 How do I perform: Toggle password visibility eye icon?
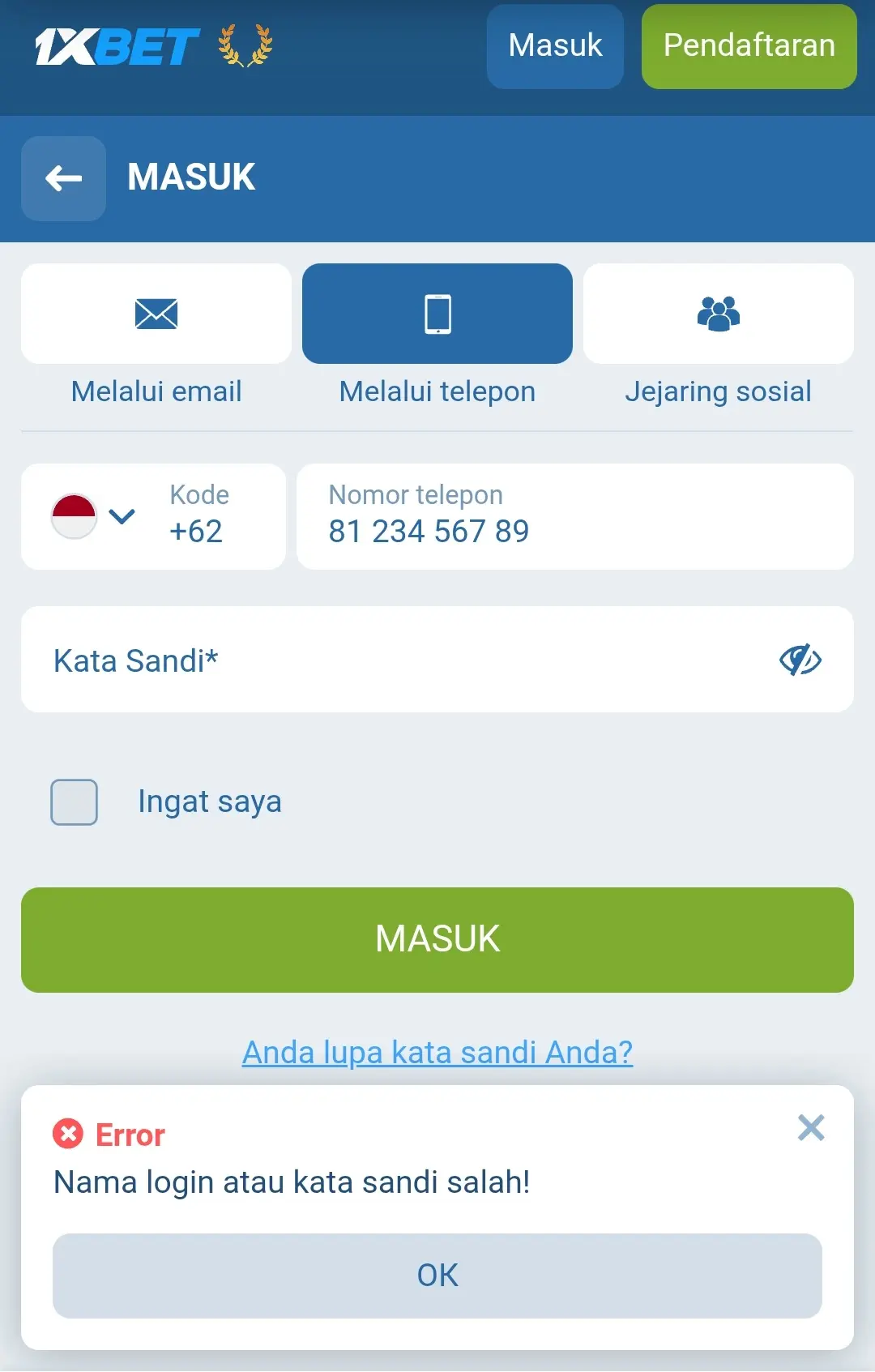click(800, 660)
